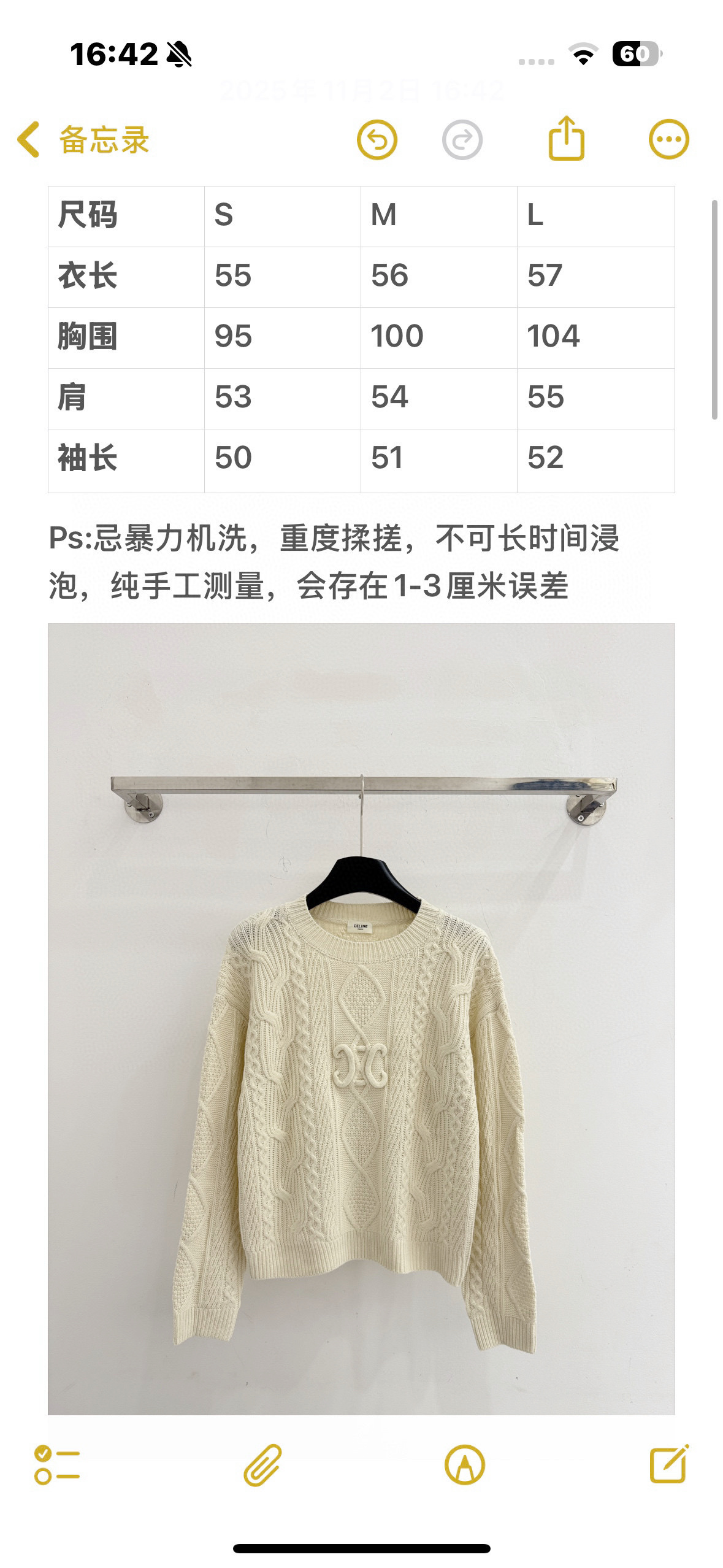Attach a file with the paperclip
The image size is (723, 1568).
(262, 1465)
